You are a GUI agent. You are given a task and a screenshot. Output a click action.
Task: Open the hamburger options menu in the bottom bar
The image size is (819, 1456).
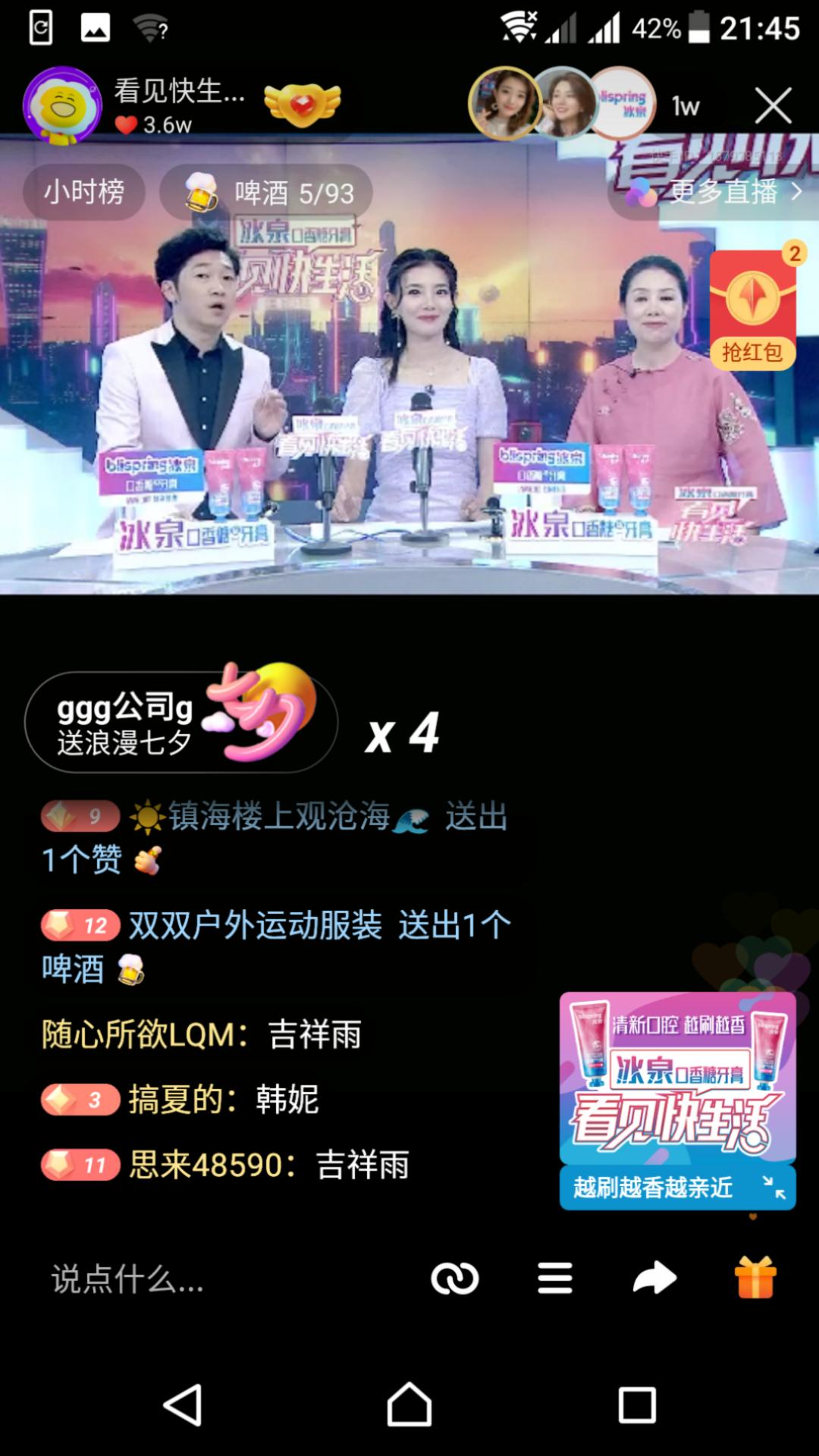click(x=554, y=1277)
